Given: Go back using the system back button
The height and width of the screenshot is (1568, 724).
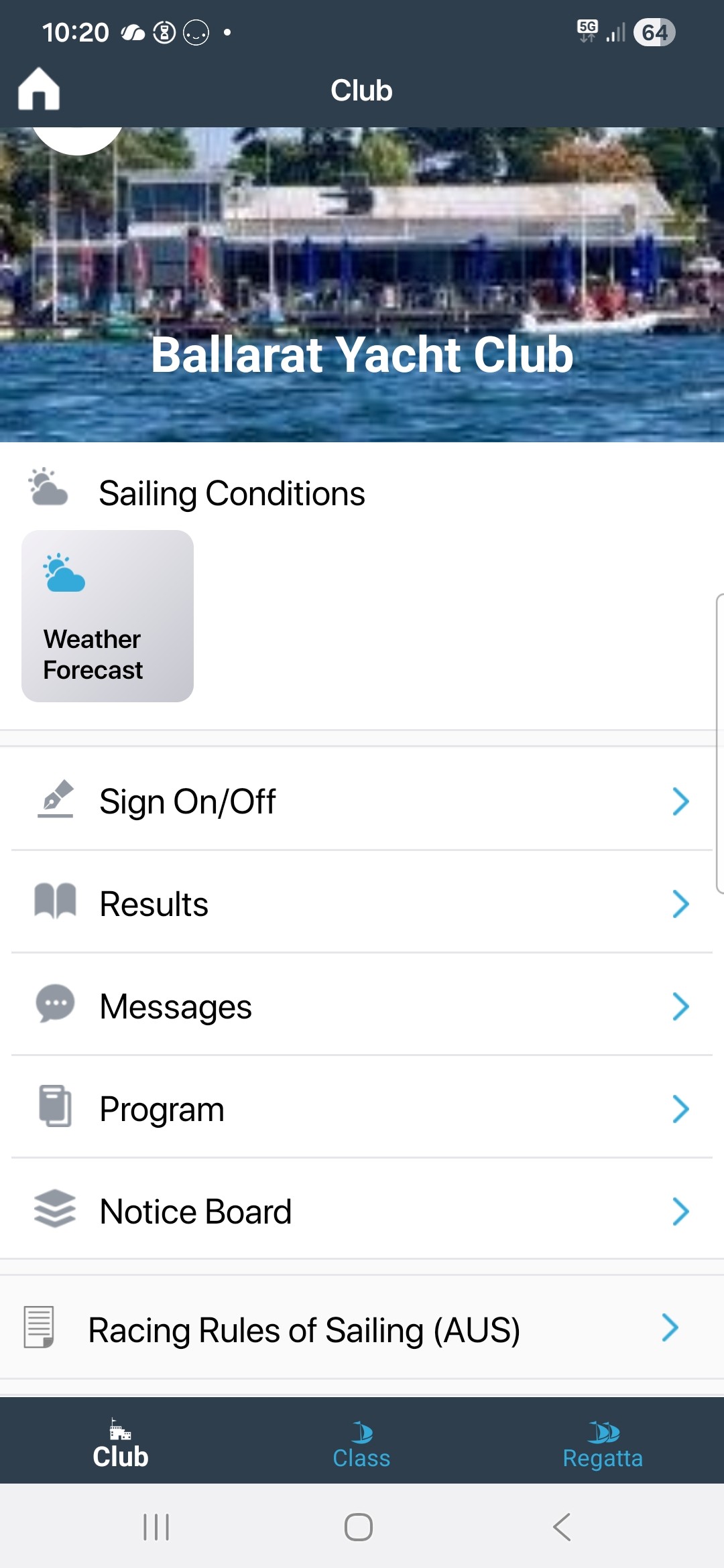Looking at the screenshot, I should point(562,1527).
